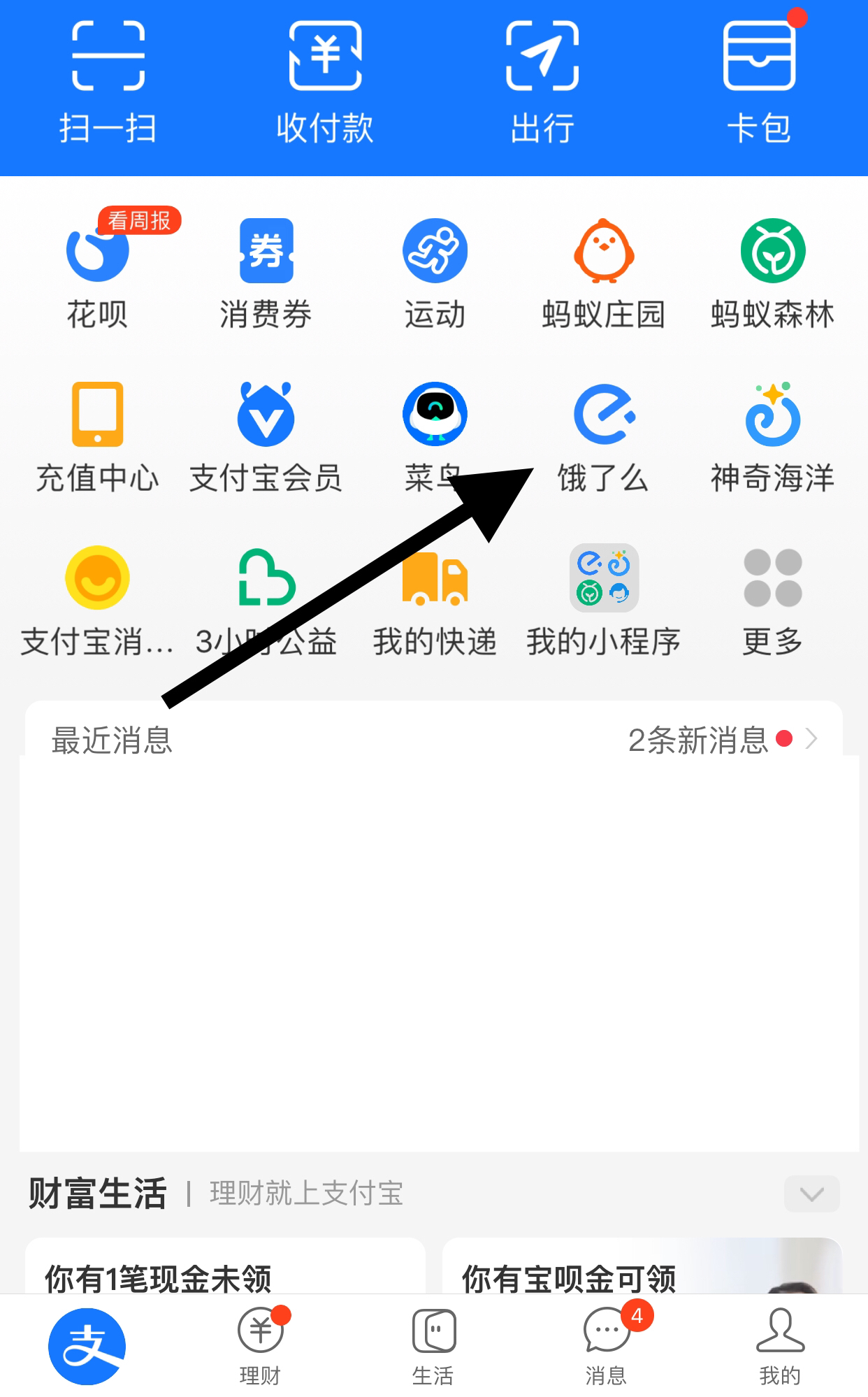Screen dimensions: 868x1397
Task: Open 花呗 mini app
Action: pyautogui.click(x=98, y=273)
